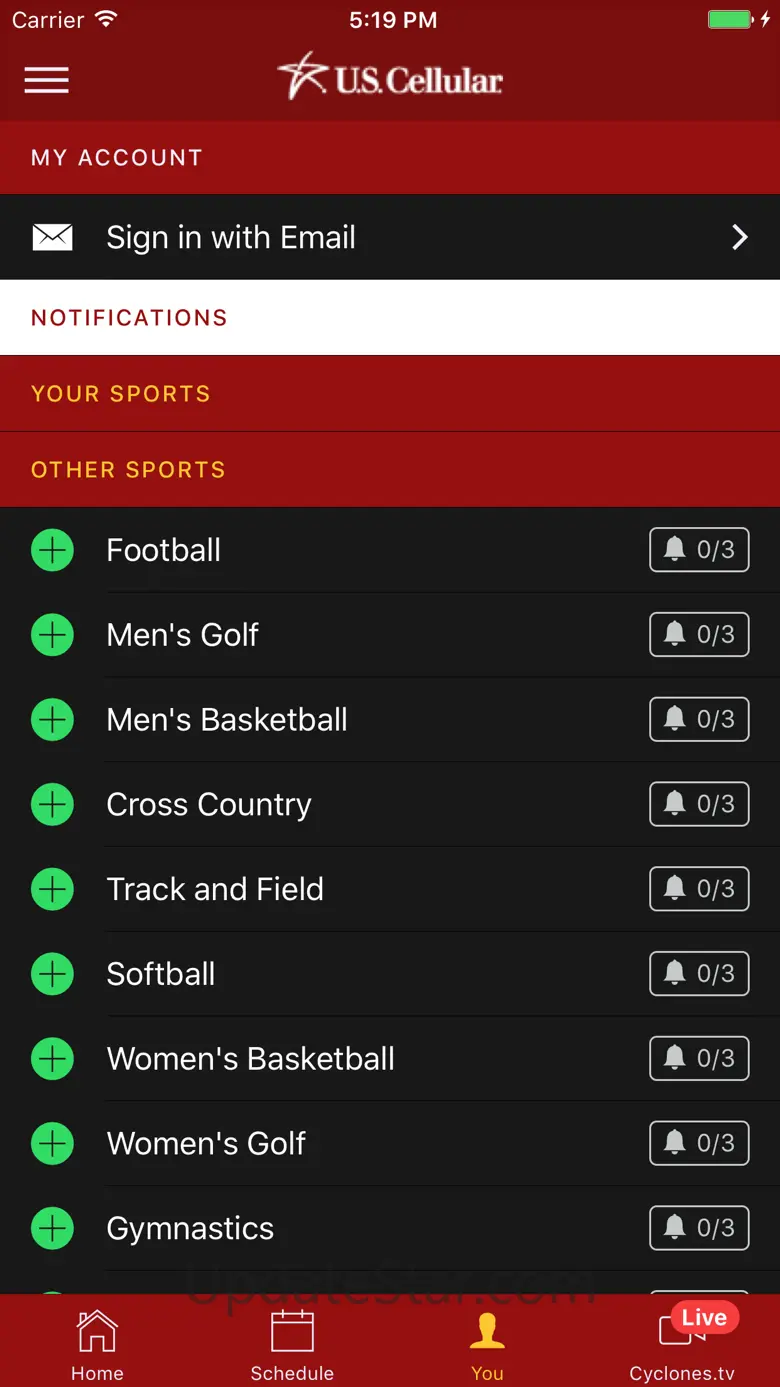The height and width of the screenshot is (1387, 780).
Task: Add Cross Country to your sports
Action: (52, 804)
